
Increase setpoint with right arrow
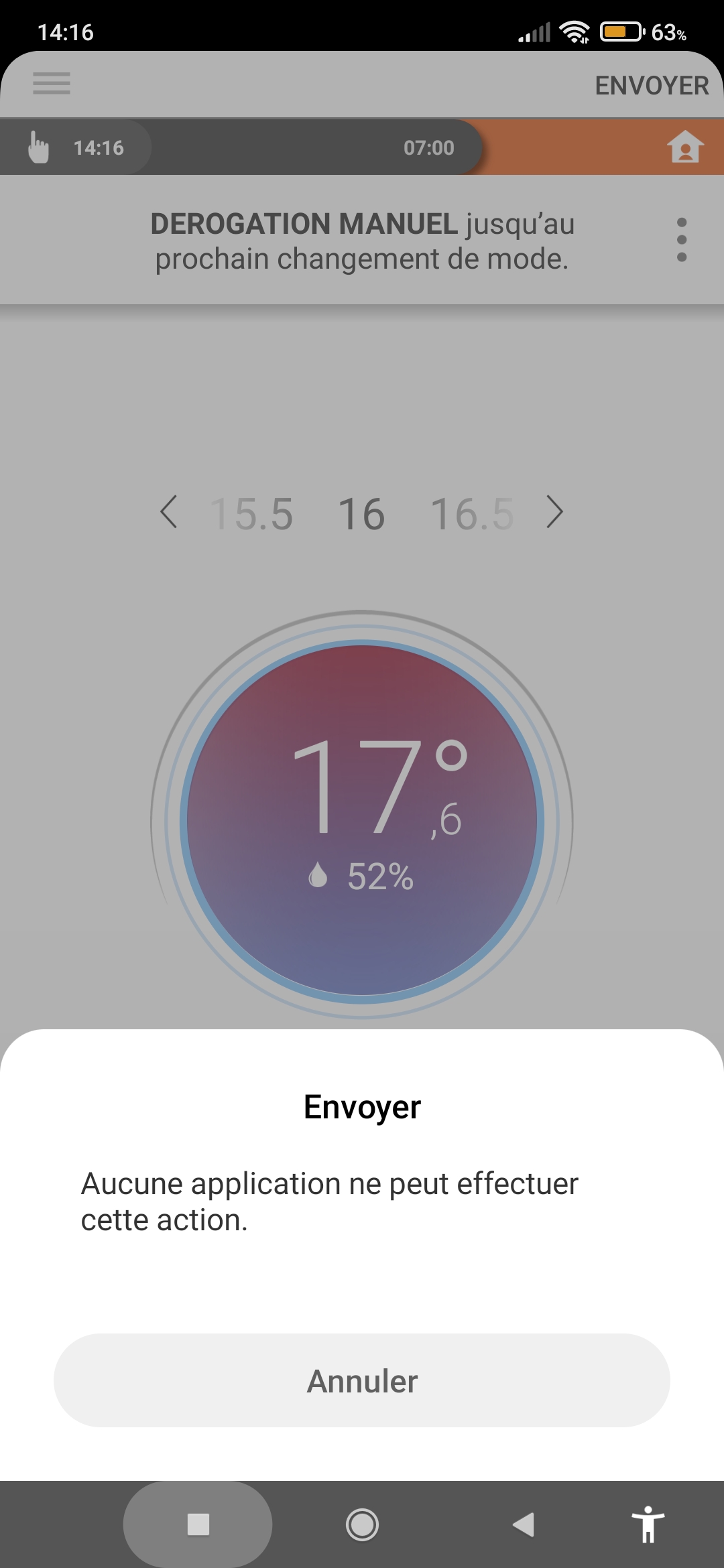tap(554, 513)
